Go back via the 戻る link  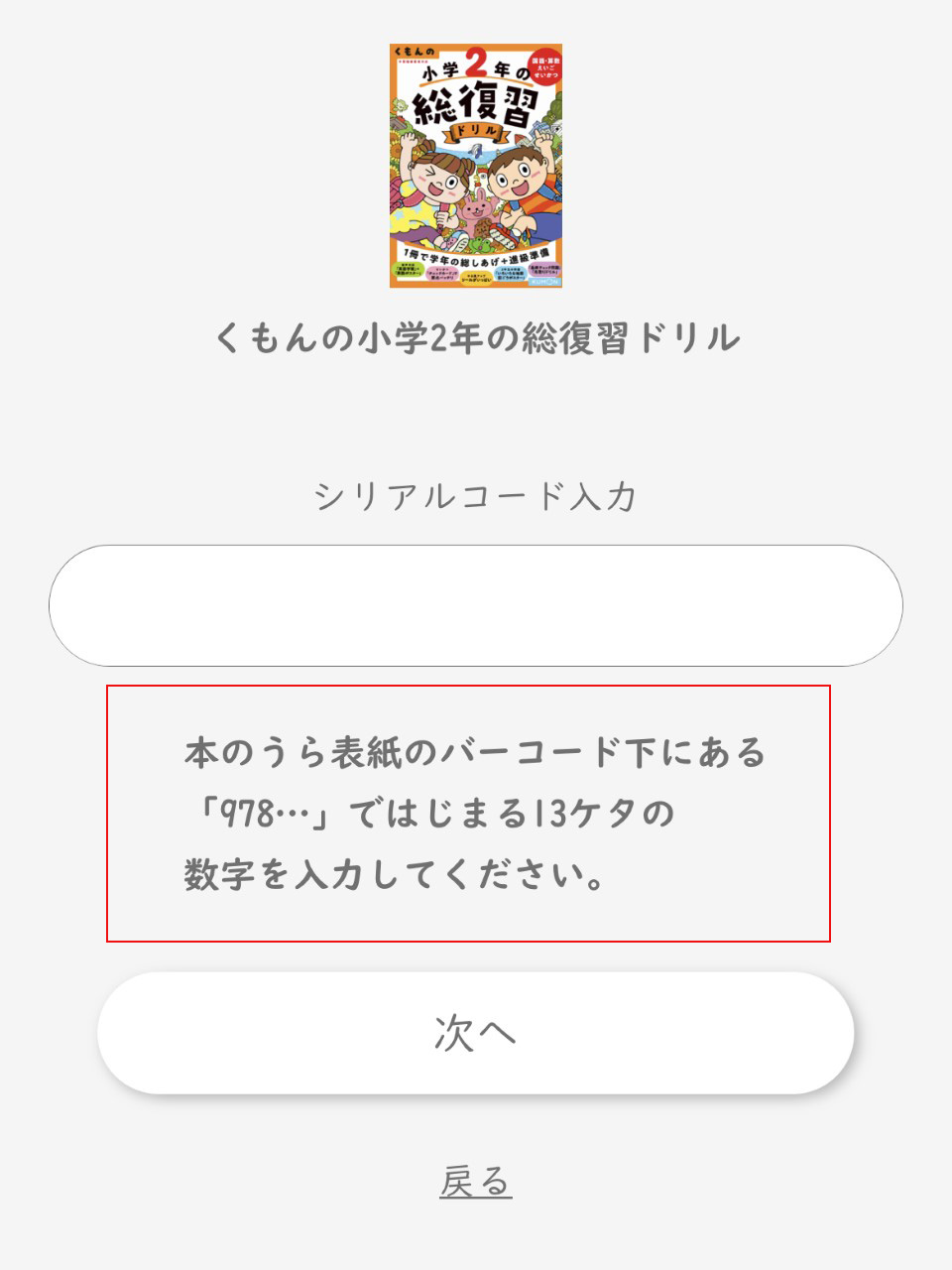point(476,1181)
